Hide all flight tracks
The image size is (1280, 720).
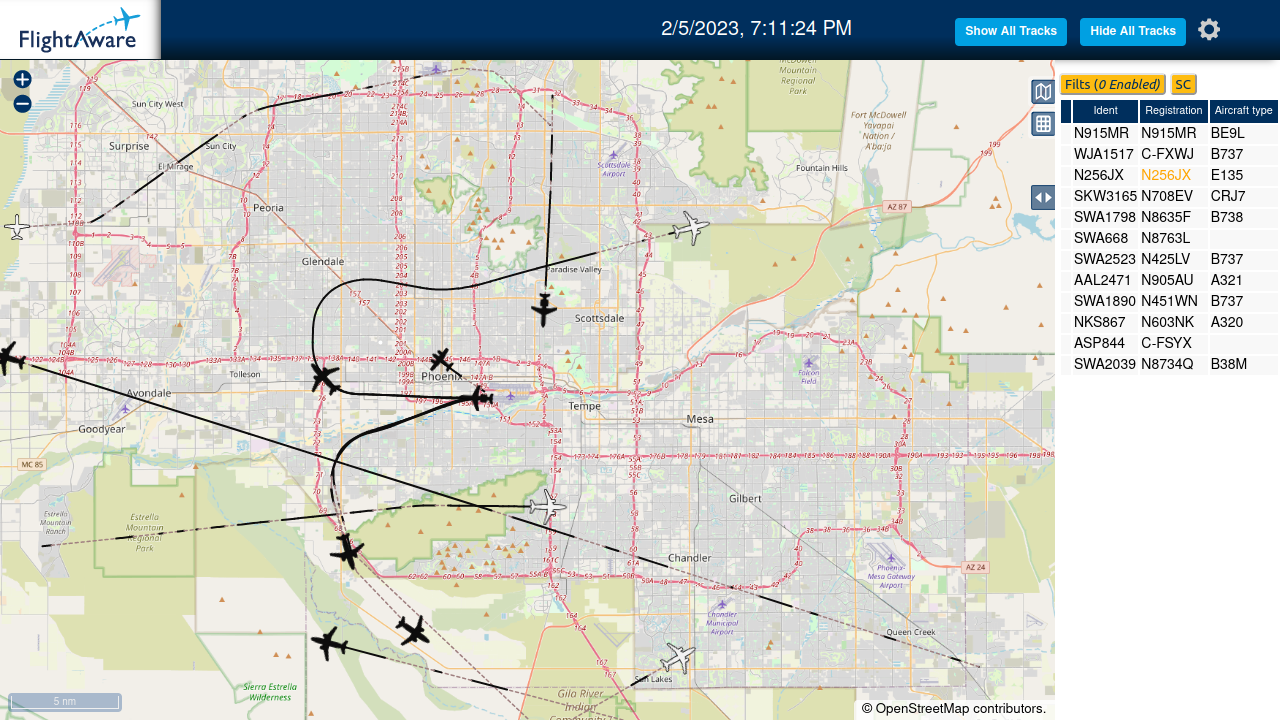click(1133, 32)
